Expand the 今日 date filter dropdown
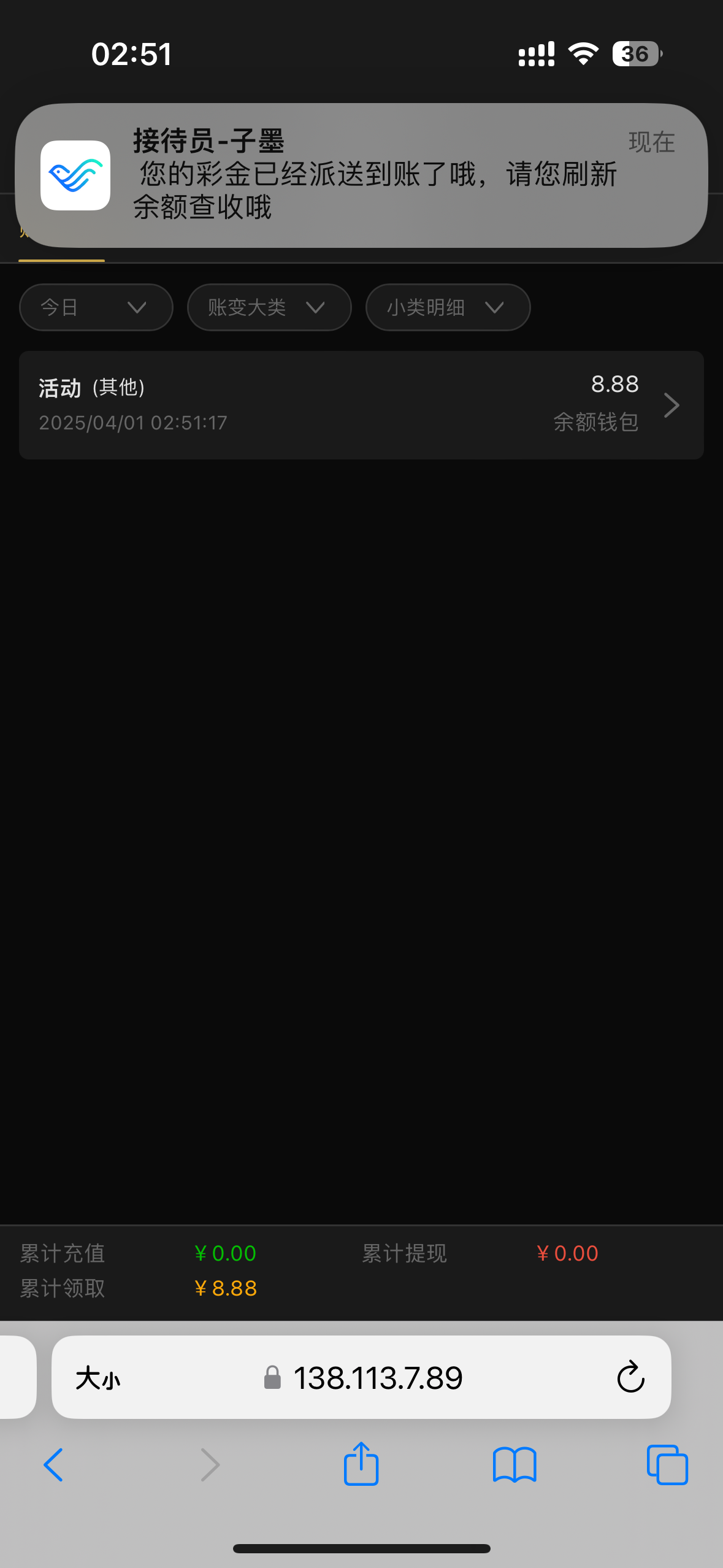This screenshot has height=1568, width=723. click(x=96, y=307)
